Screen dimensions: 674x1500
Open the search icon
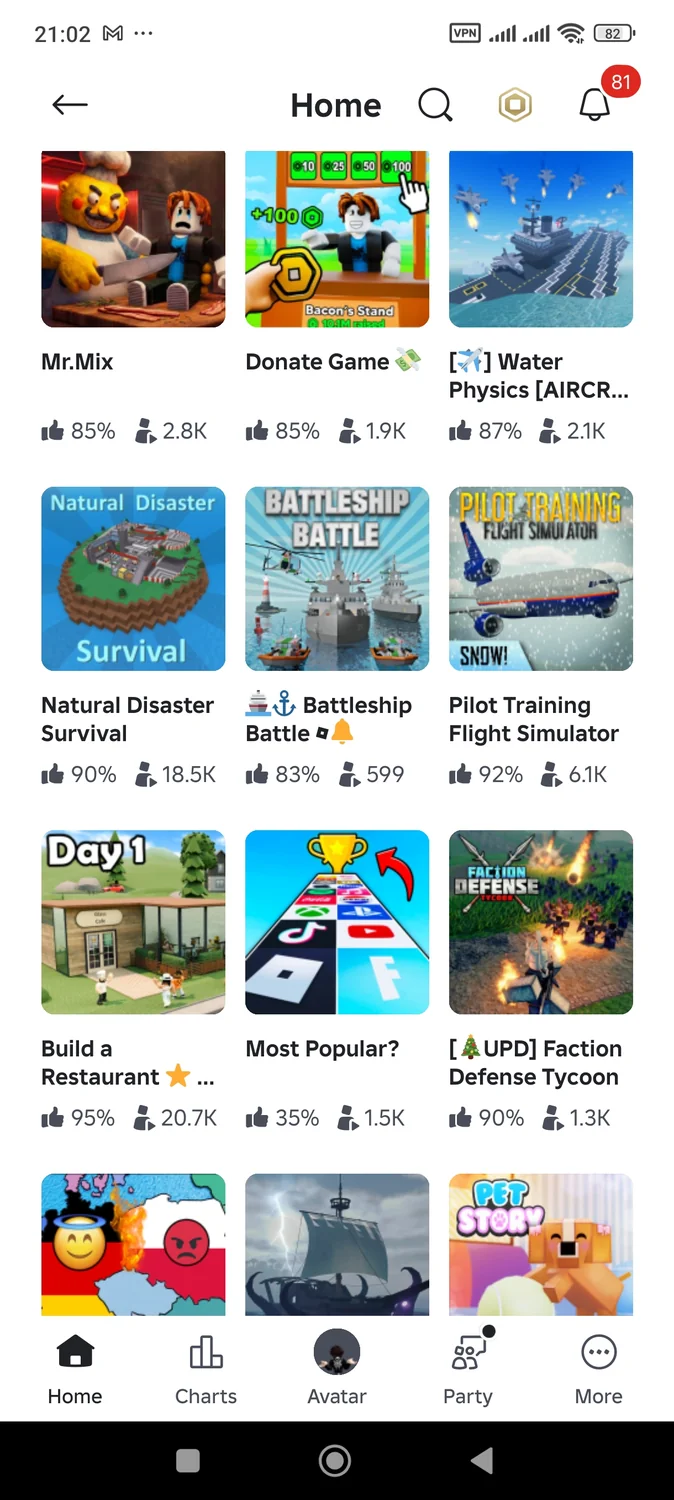click(435, 105)
